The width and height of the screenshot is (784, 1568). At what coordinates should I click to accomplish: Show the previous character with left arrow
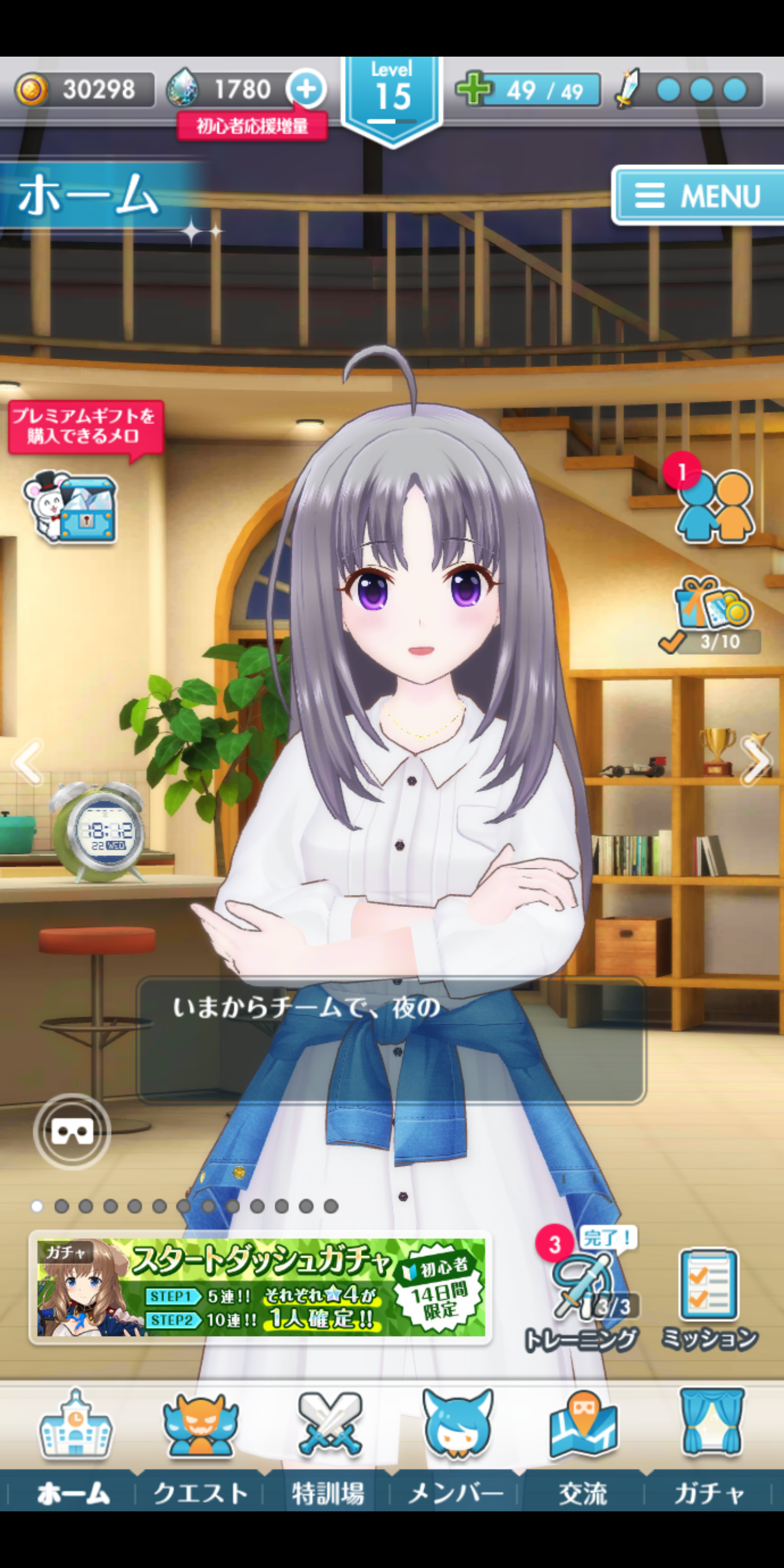(x=28, y=762)
